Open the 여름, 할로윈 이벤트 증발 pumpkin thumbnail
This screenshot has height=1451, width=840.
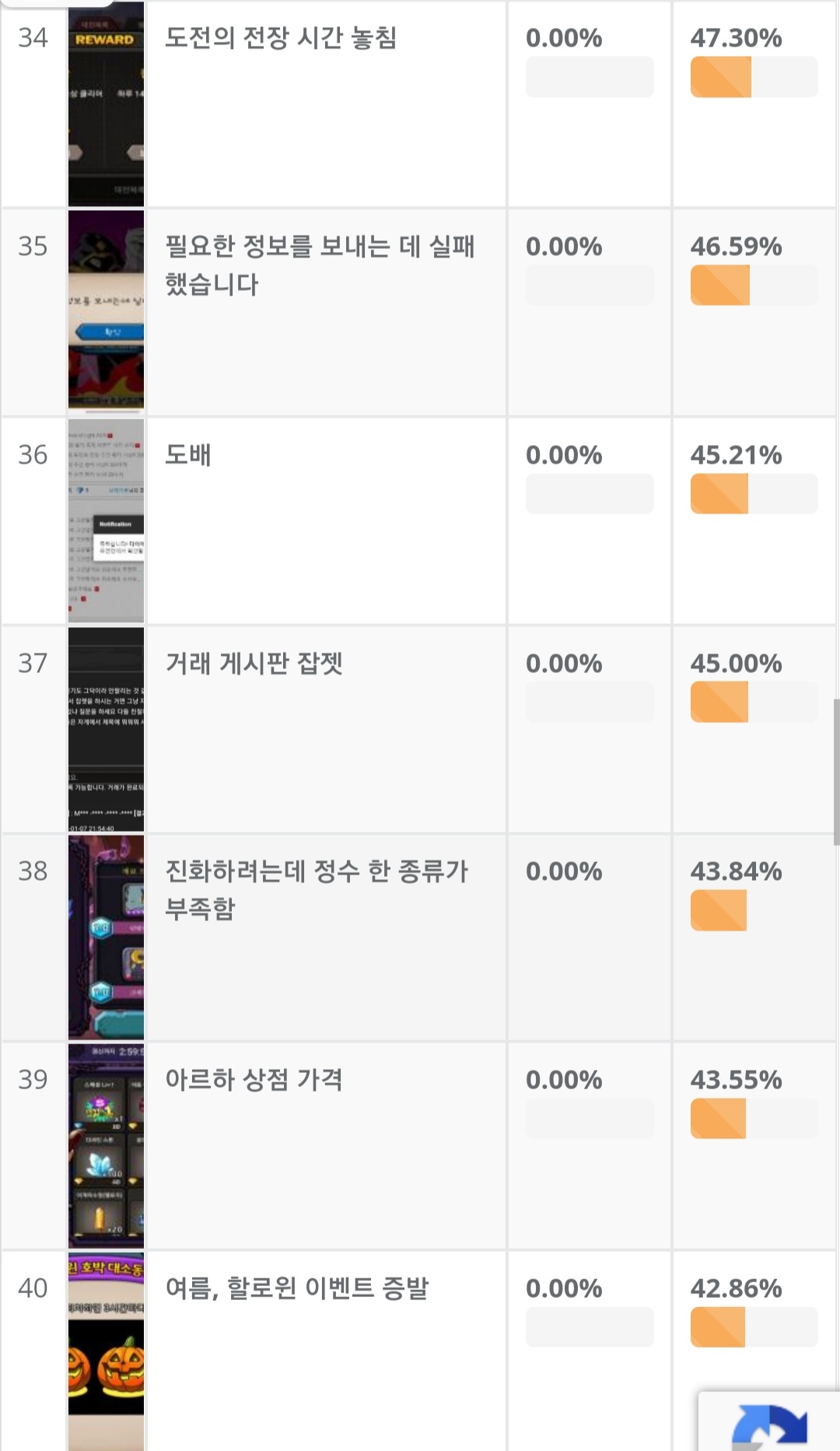[106, 1352]
